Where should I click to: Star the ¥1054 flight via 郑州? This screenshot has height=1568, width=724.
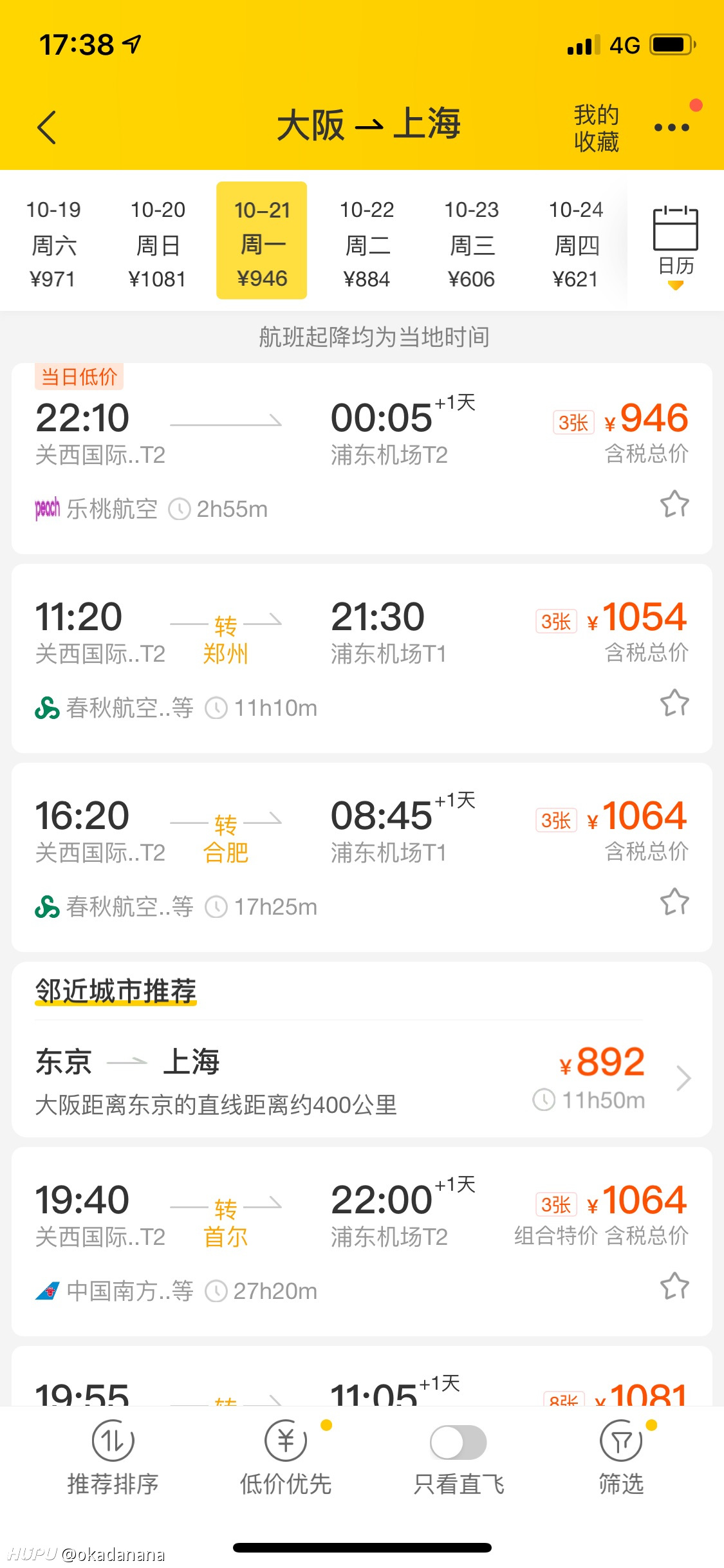tap(674, 703)
